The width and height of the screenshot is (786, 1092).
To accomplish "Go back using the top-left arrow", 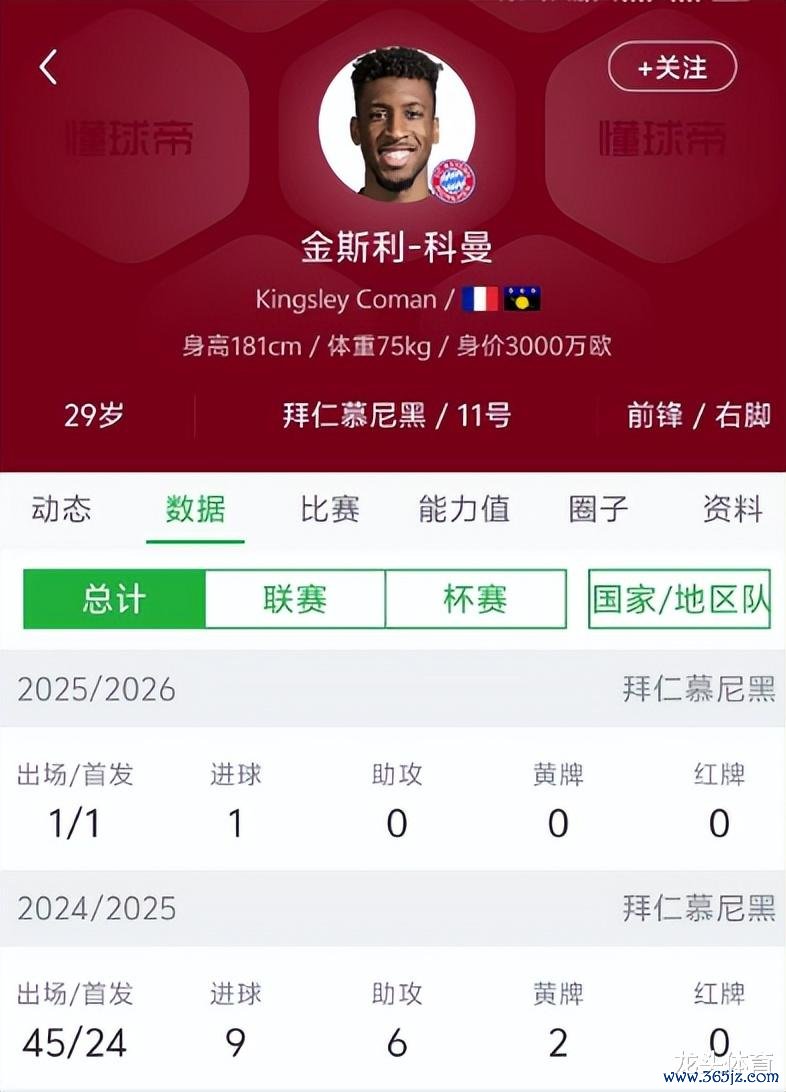I will (x=47, y=67).
